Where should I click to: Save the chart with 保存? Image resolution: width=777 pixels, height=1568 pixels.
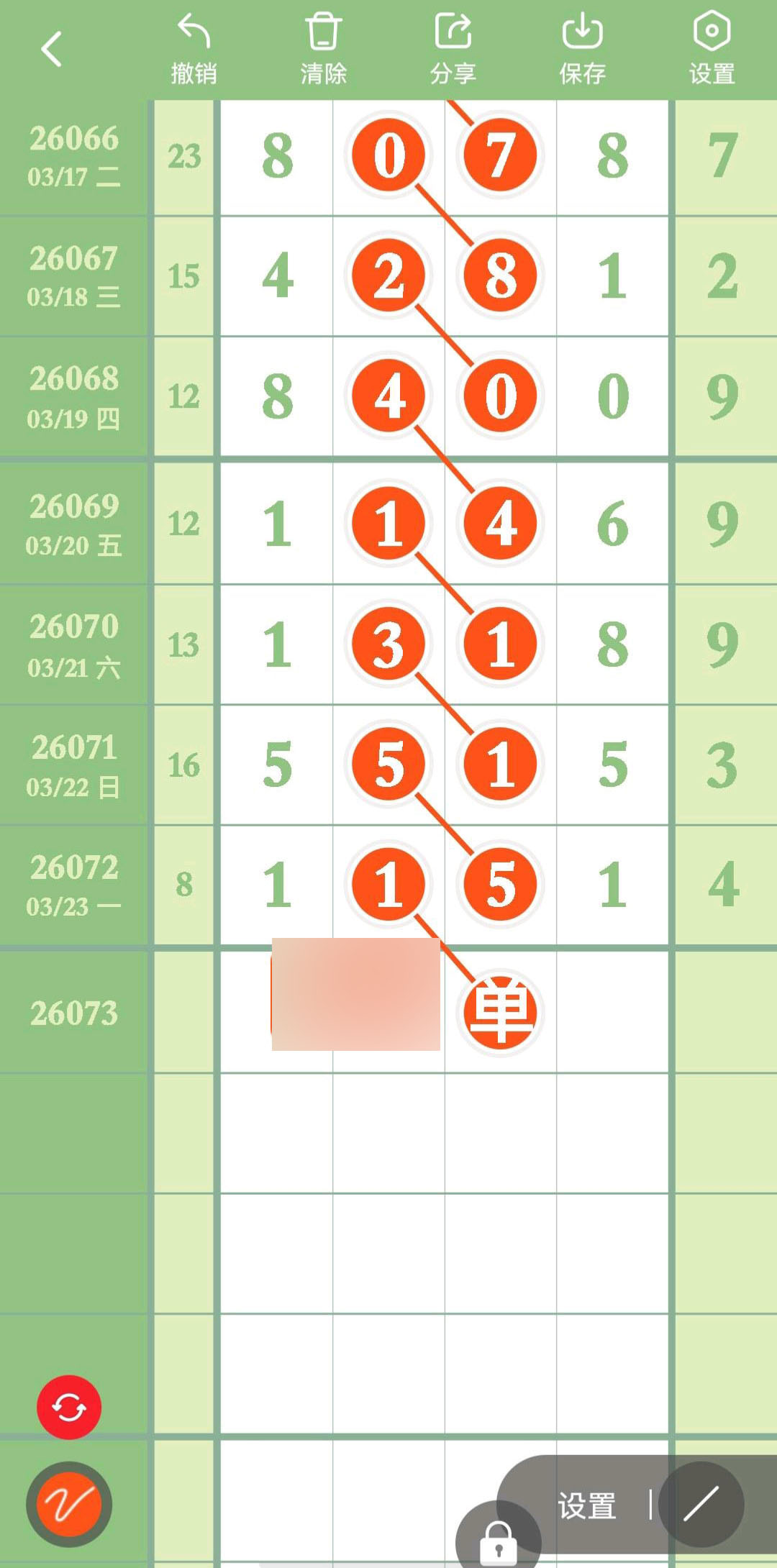coord(582,49)
